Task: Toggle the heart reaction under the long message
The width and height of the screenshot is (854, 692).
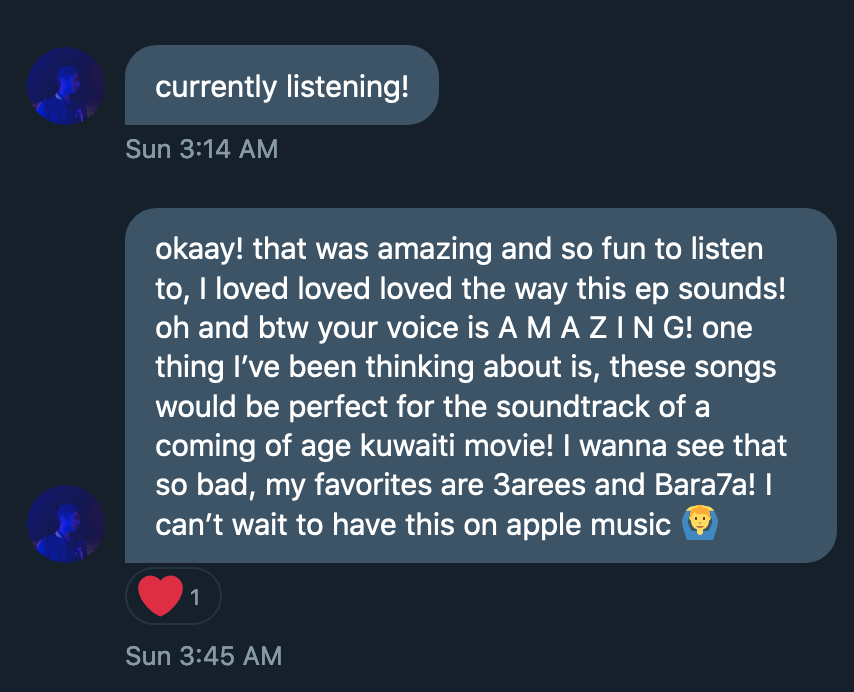Action: (173, 598)
